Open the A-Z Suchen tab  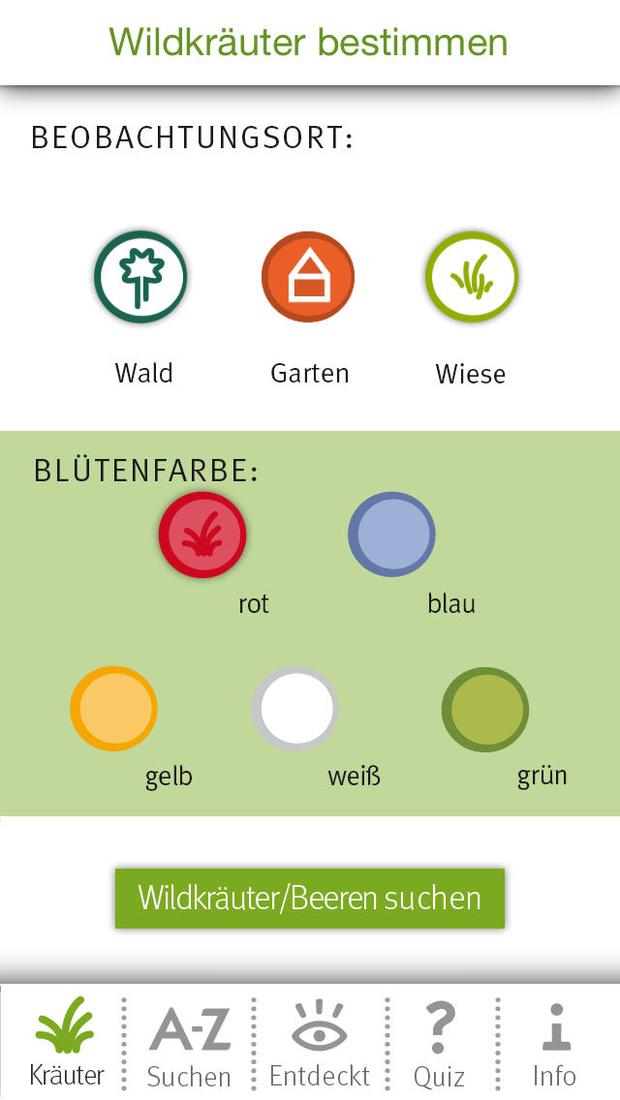pos(189,1042)
